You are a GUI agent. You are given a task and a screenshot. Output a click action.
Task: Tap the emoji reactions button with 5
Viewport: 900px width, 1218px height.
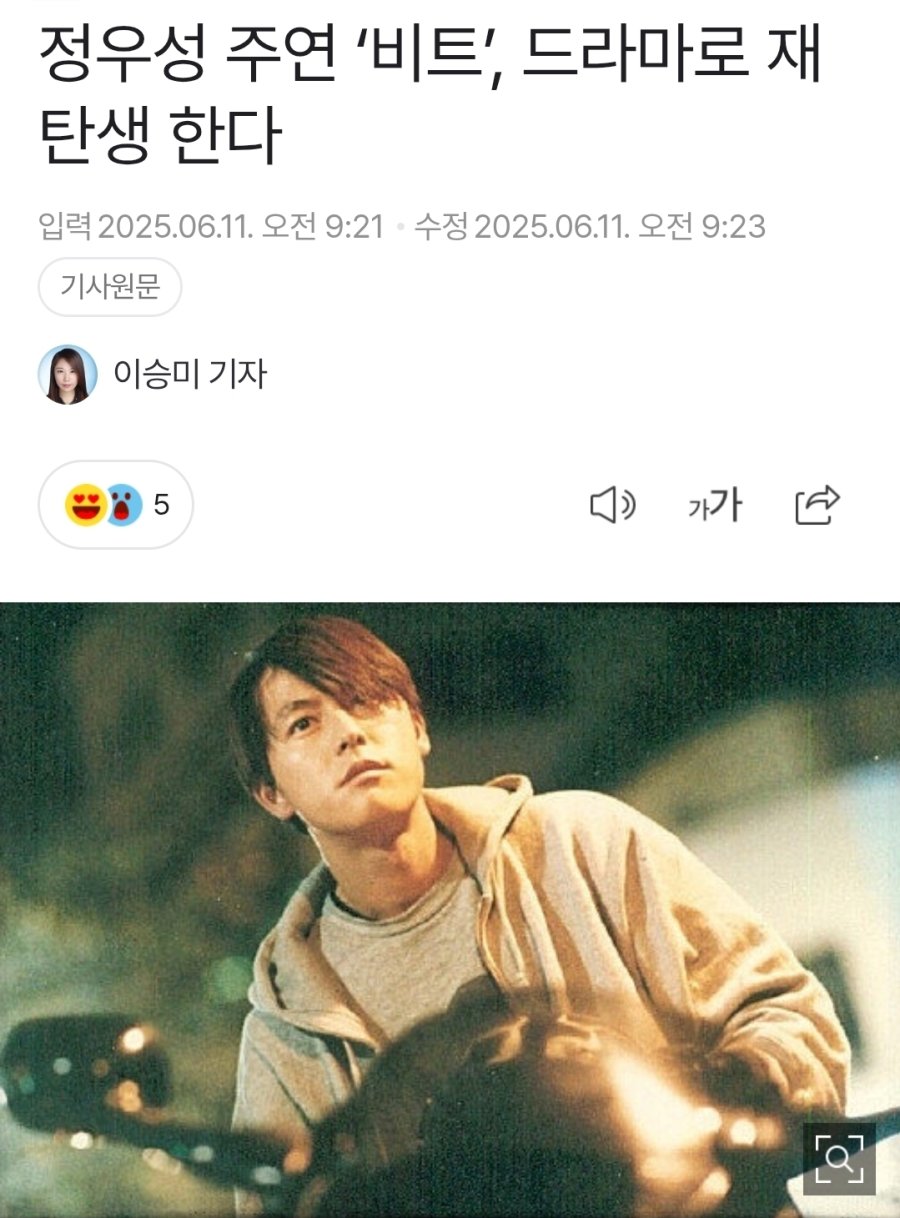[x=116, y=505]
